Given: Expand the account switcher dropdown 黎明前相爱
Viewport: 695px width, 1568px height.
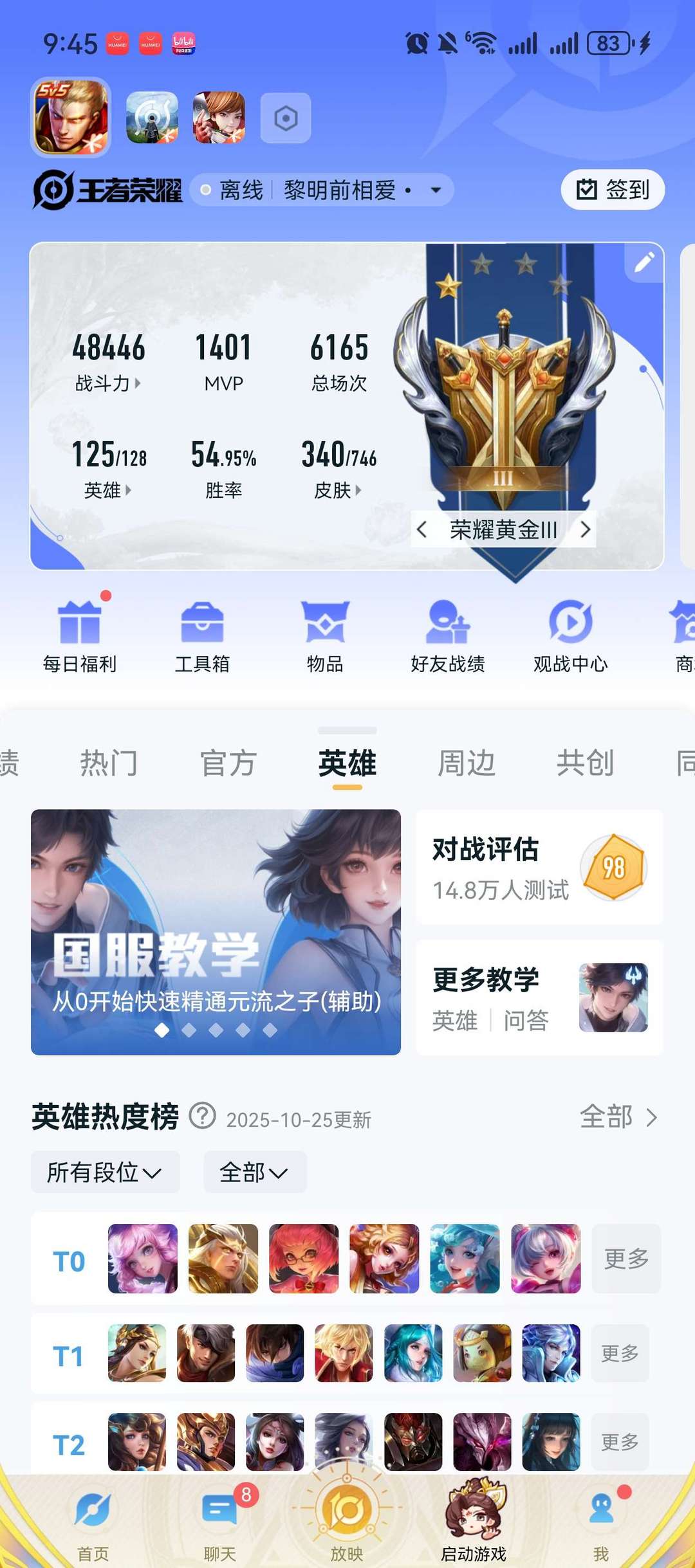Looking at the screenshot, I should point(435,190).
